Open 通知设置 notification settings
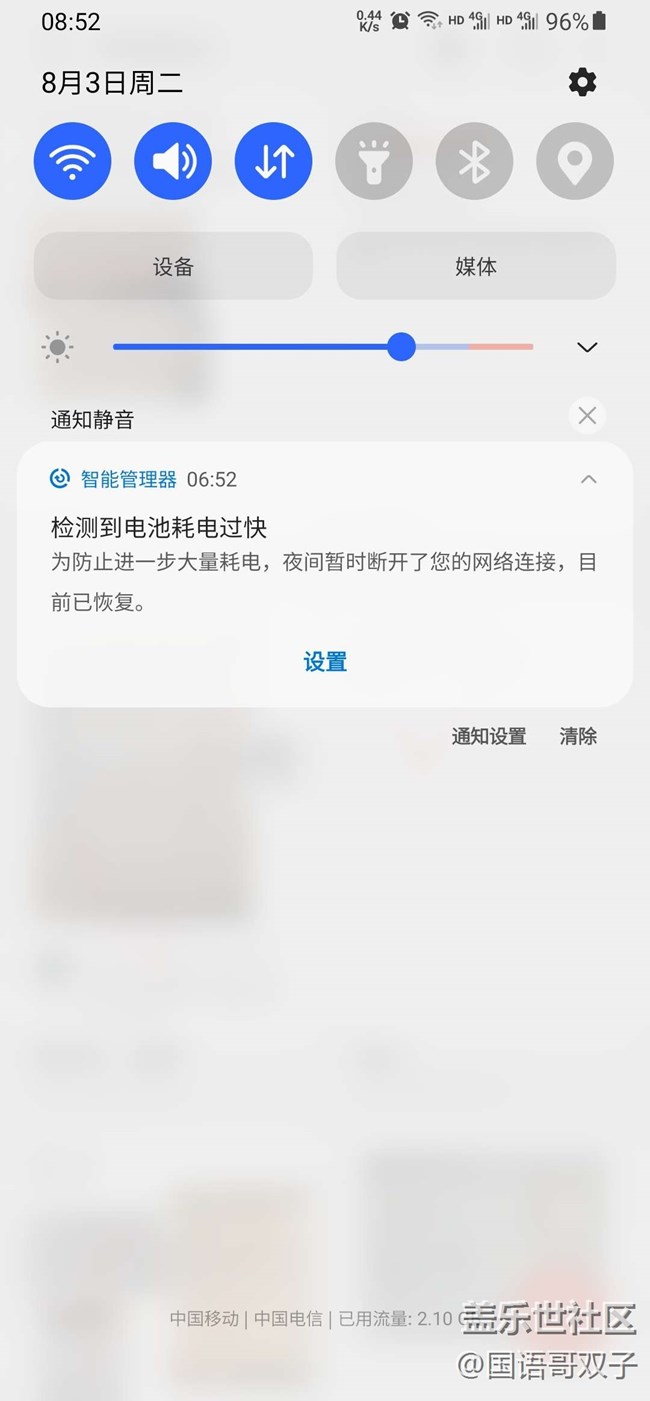 click(488, 737)
